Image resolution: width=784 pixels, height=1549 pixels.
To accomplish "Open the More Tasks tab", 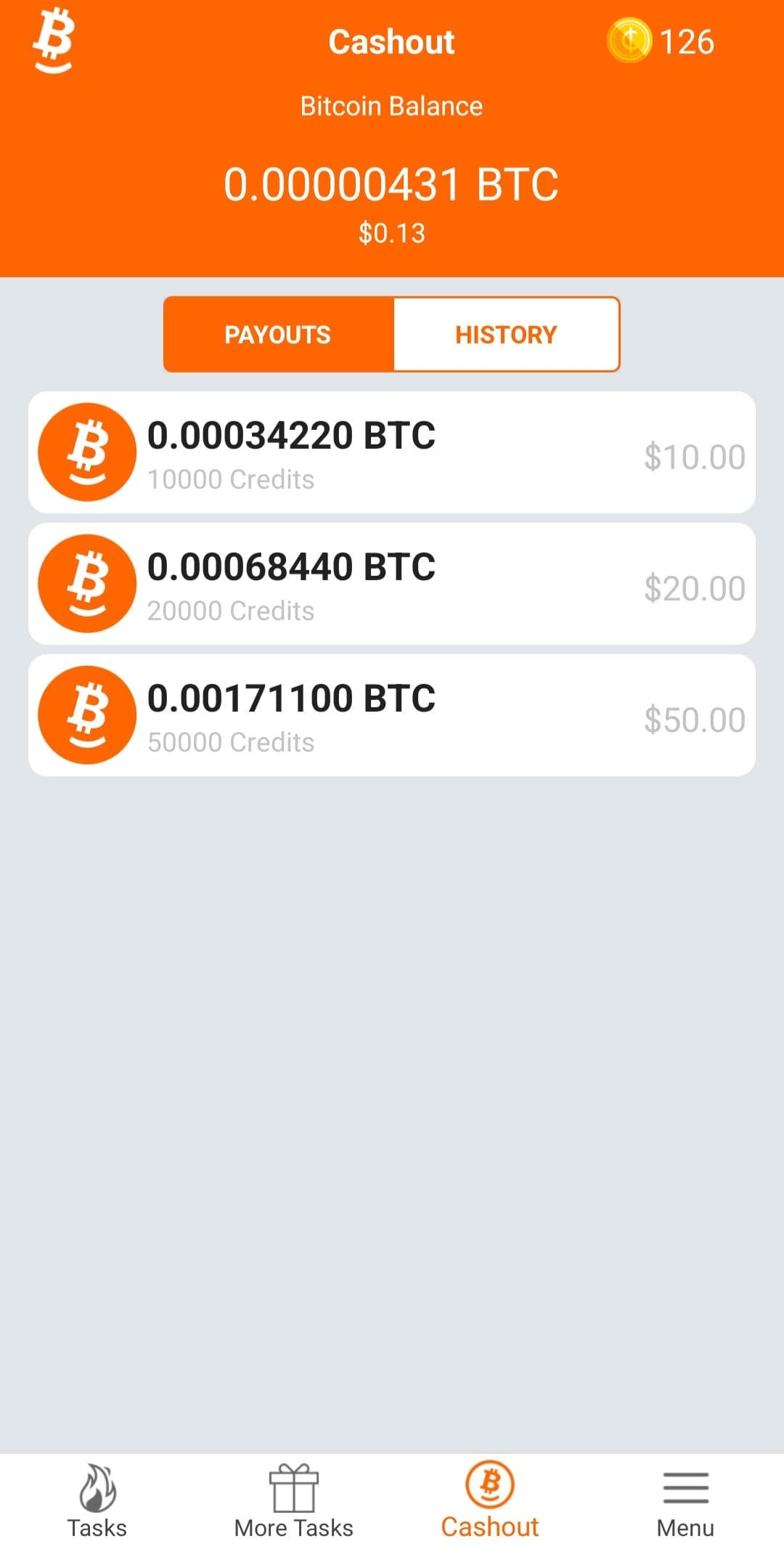I will (293, 1501).
